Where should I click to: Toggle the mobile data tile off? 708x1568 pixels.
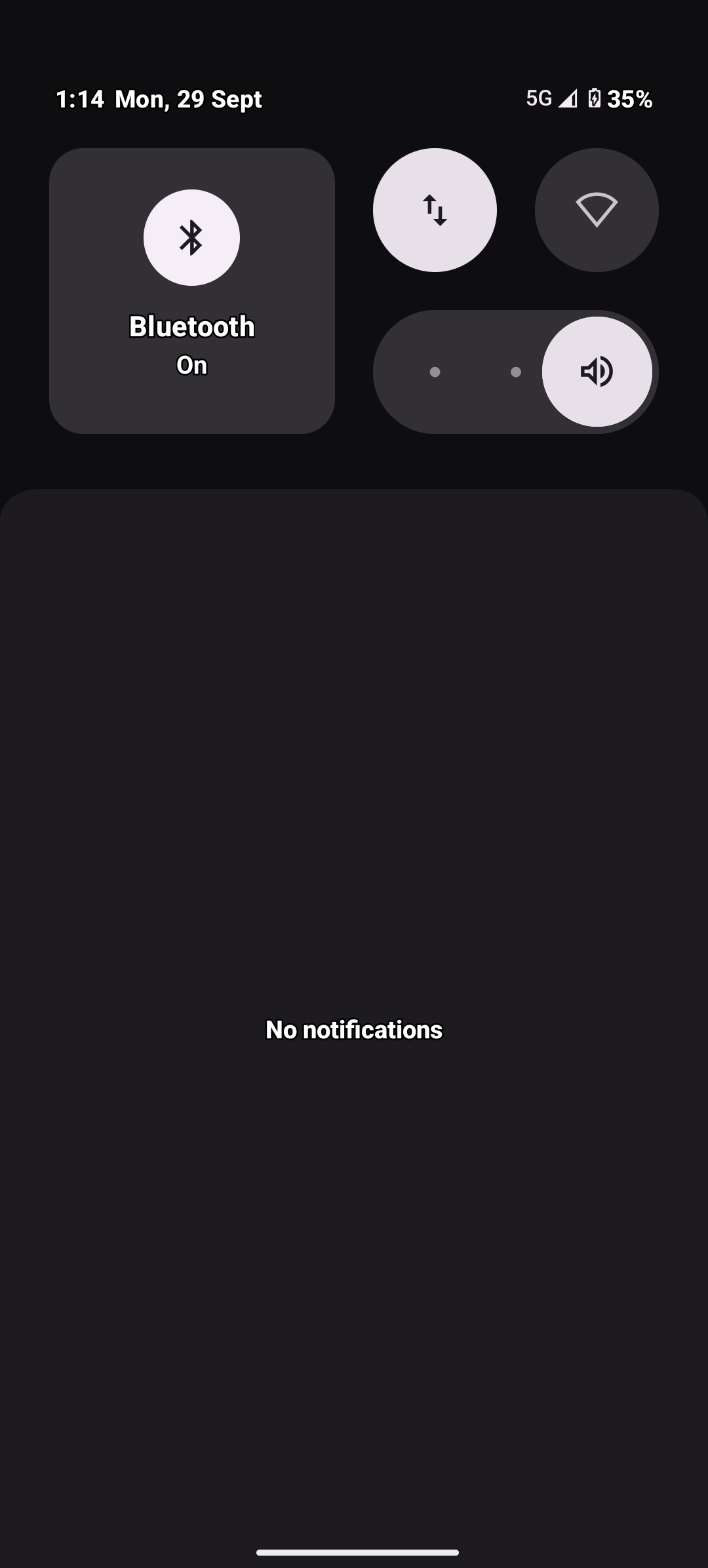(435, 210)
